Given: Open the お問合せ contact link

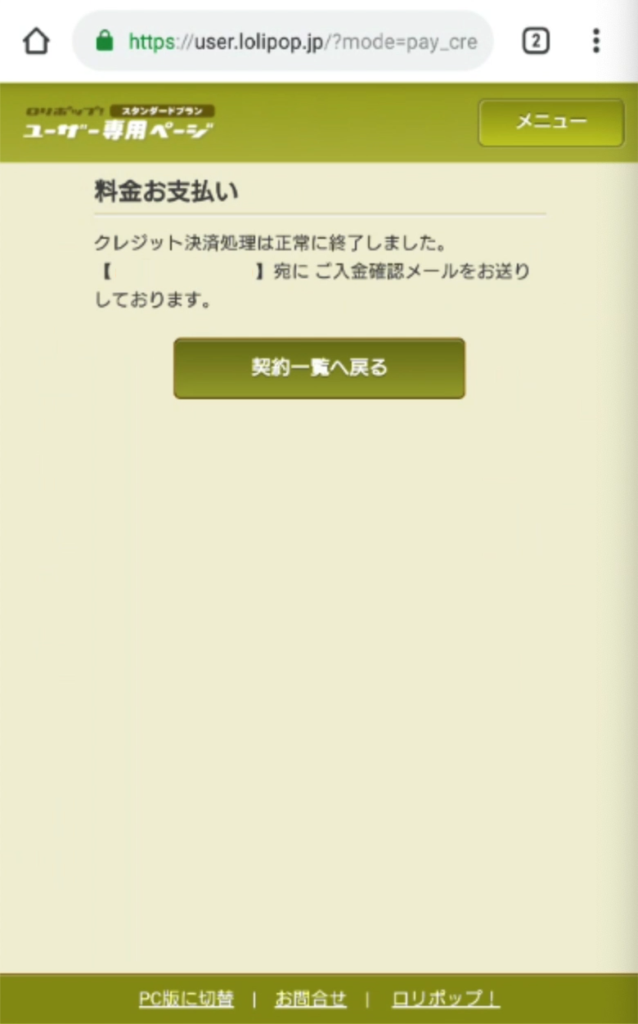Looking at the screenshot, I should point(310,998).
